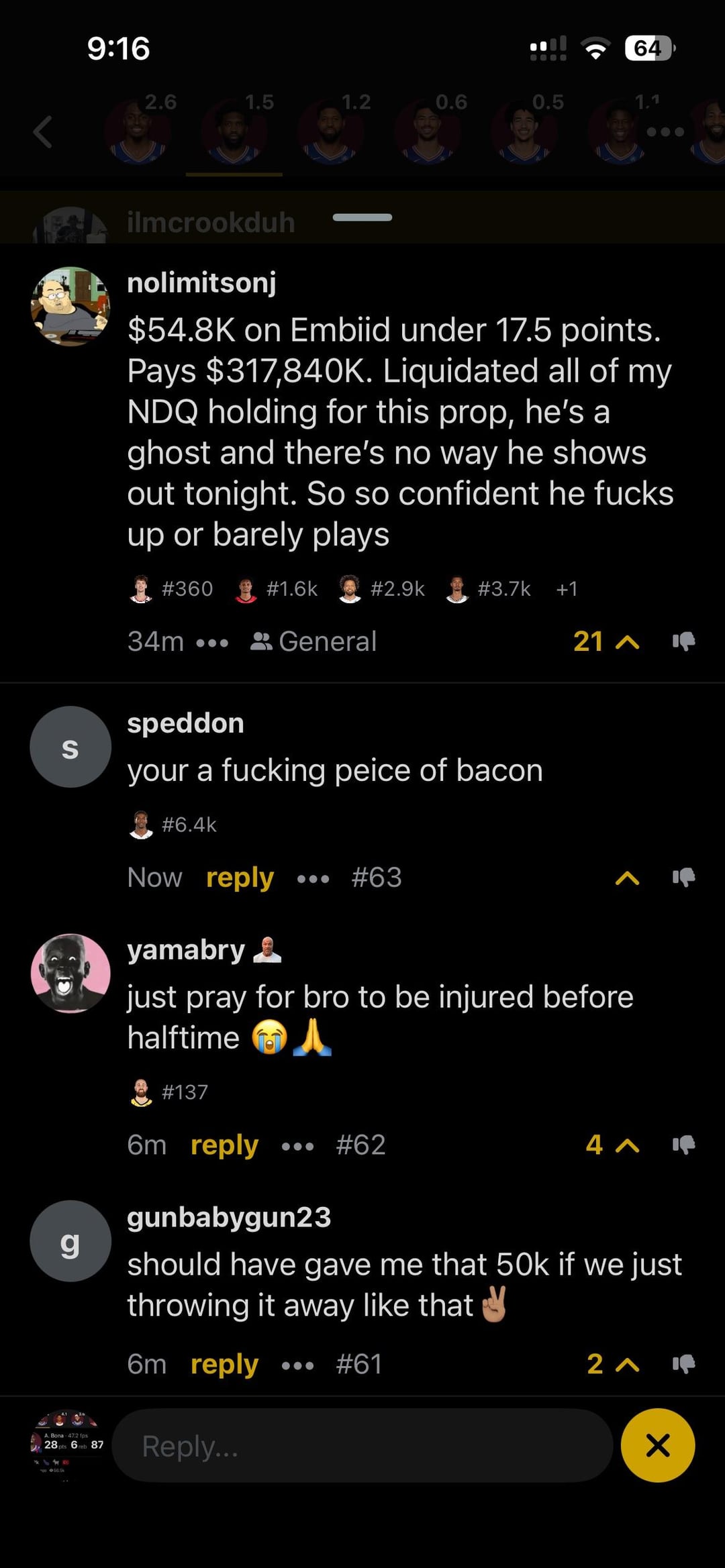Upvote nolimitsonj's post
The width and height of the screenshot is (725, 1568).
tap(626, 642)
